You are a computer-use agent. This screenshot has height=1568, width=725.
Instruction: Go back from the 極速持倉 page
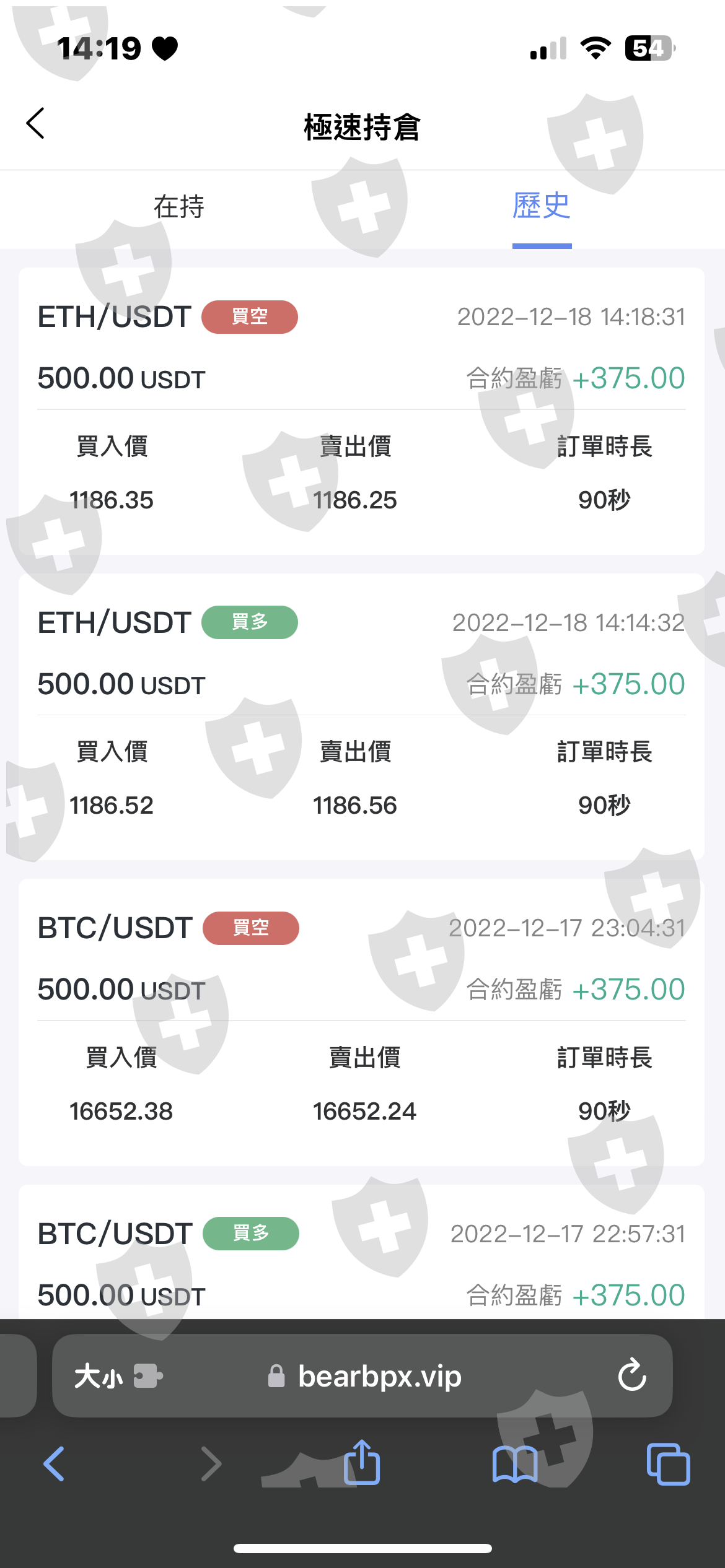36,123
